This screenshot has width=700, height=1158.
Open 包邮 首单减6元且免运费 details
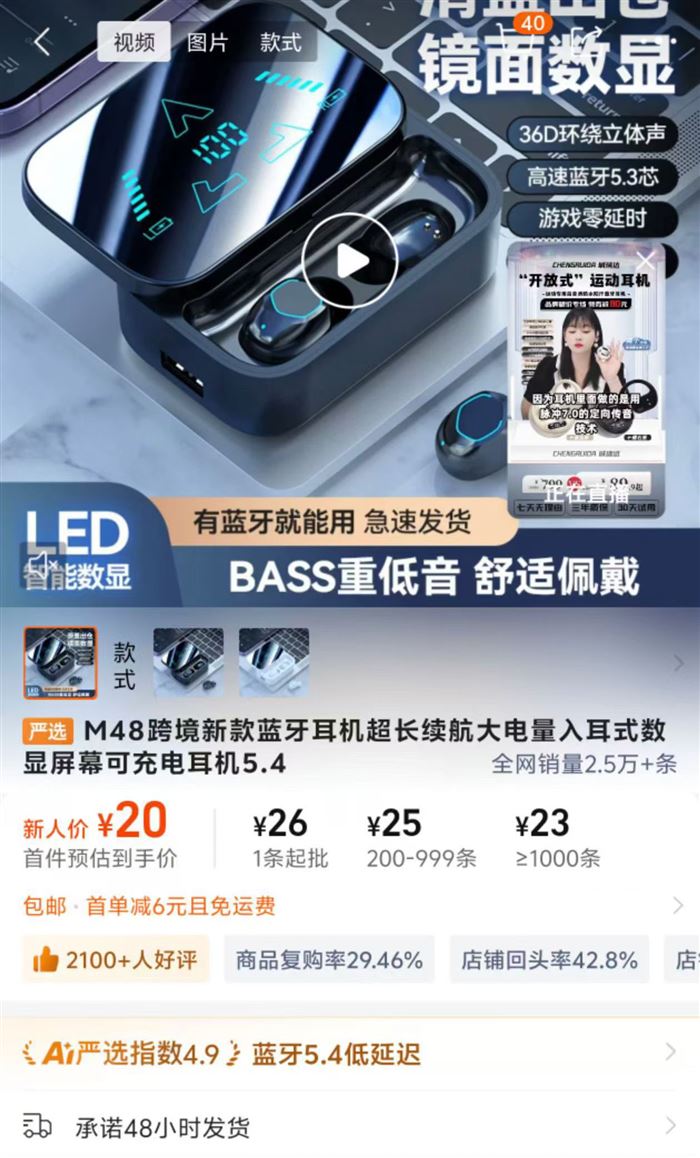(350, 906)
